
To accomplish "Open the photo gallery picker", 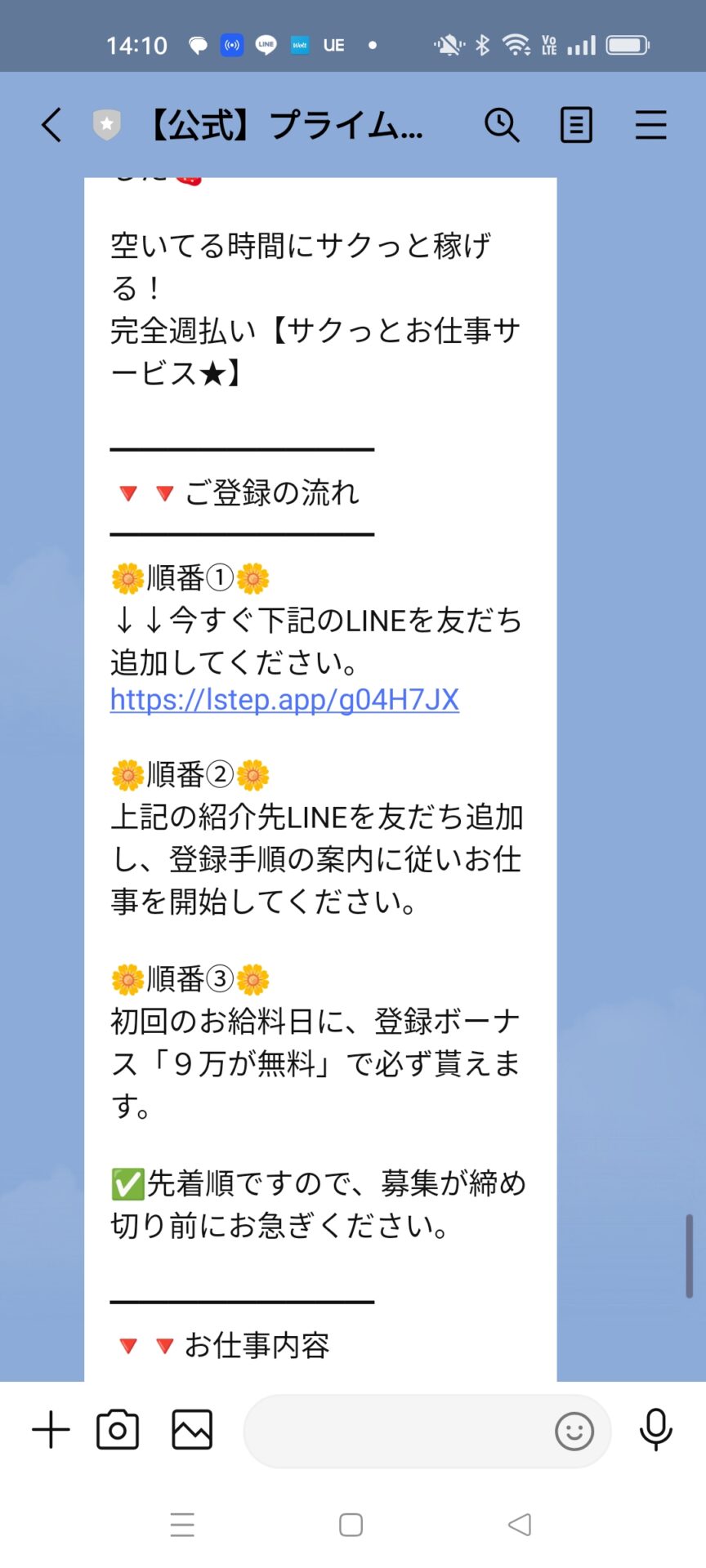I will tap(192, 1430).
